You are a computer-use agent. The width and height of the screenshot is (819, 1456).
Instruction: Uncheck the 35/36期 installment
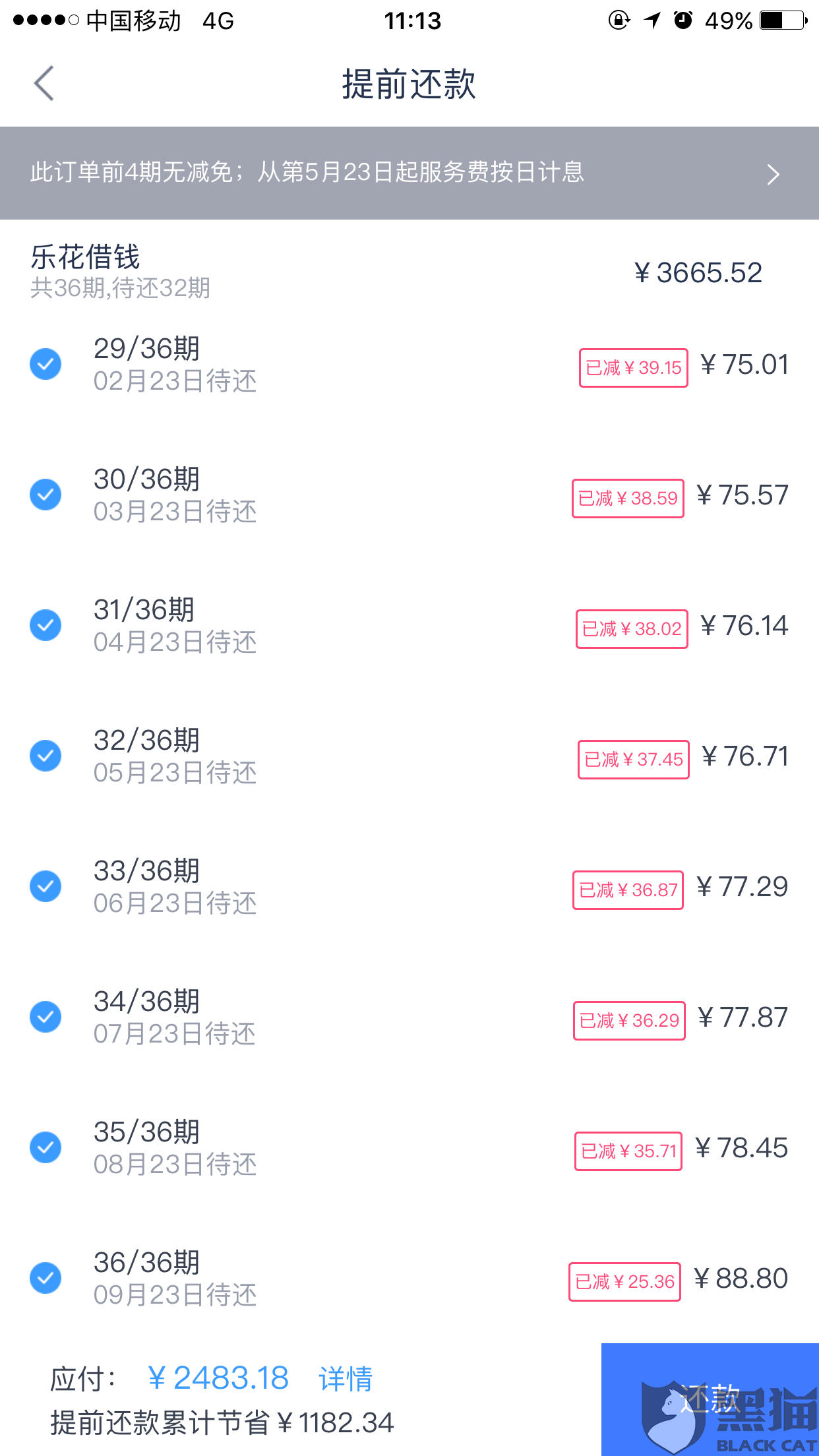coord(45,1147)
